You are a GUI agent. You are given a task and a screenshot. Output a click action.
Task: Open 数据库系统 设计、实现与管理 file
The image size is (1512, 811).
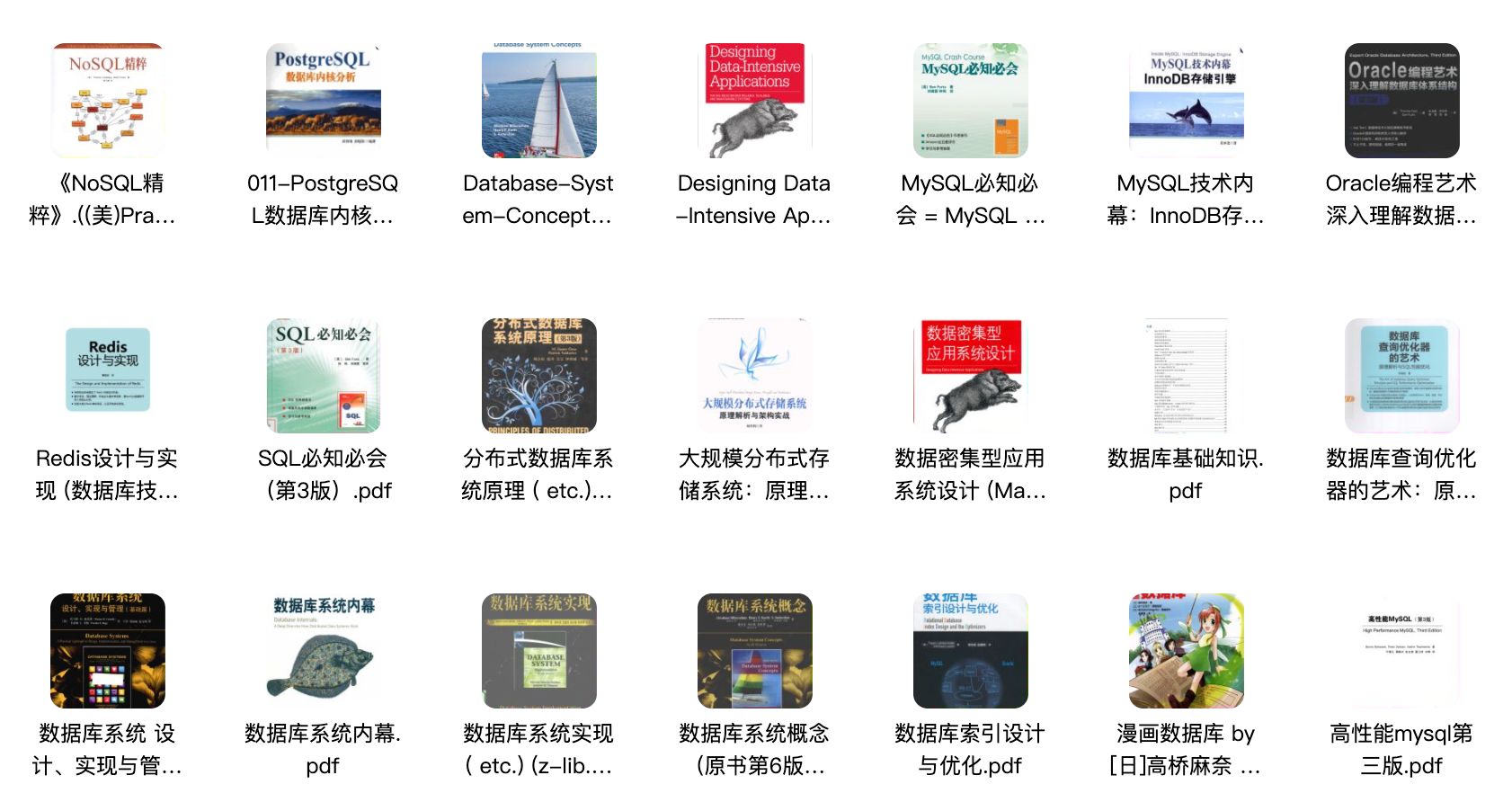[107, 651]
